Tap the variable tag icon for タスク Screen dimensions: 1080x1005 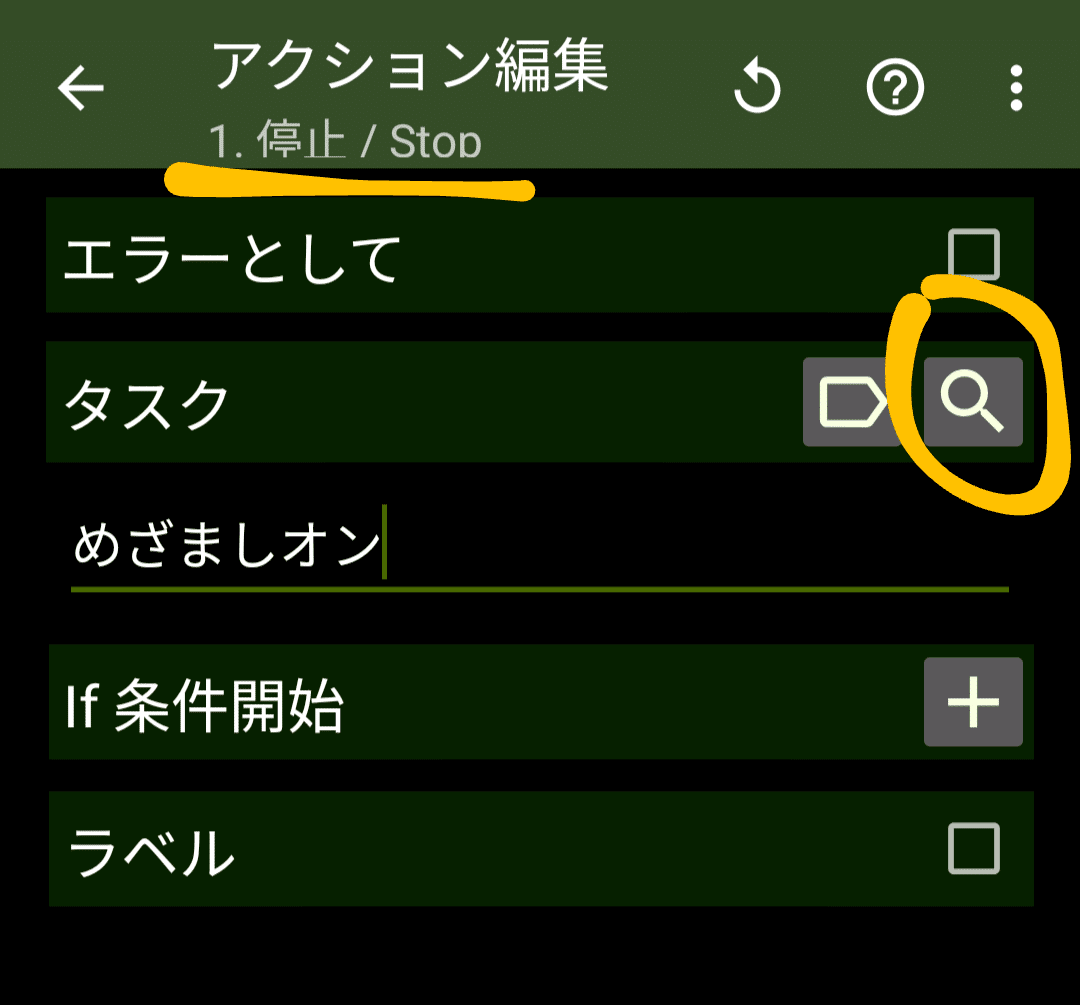pyautogui.click(x=852, y=402)
